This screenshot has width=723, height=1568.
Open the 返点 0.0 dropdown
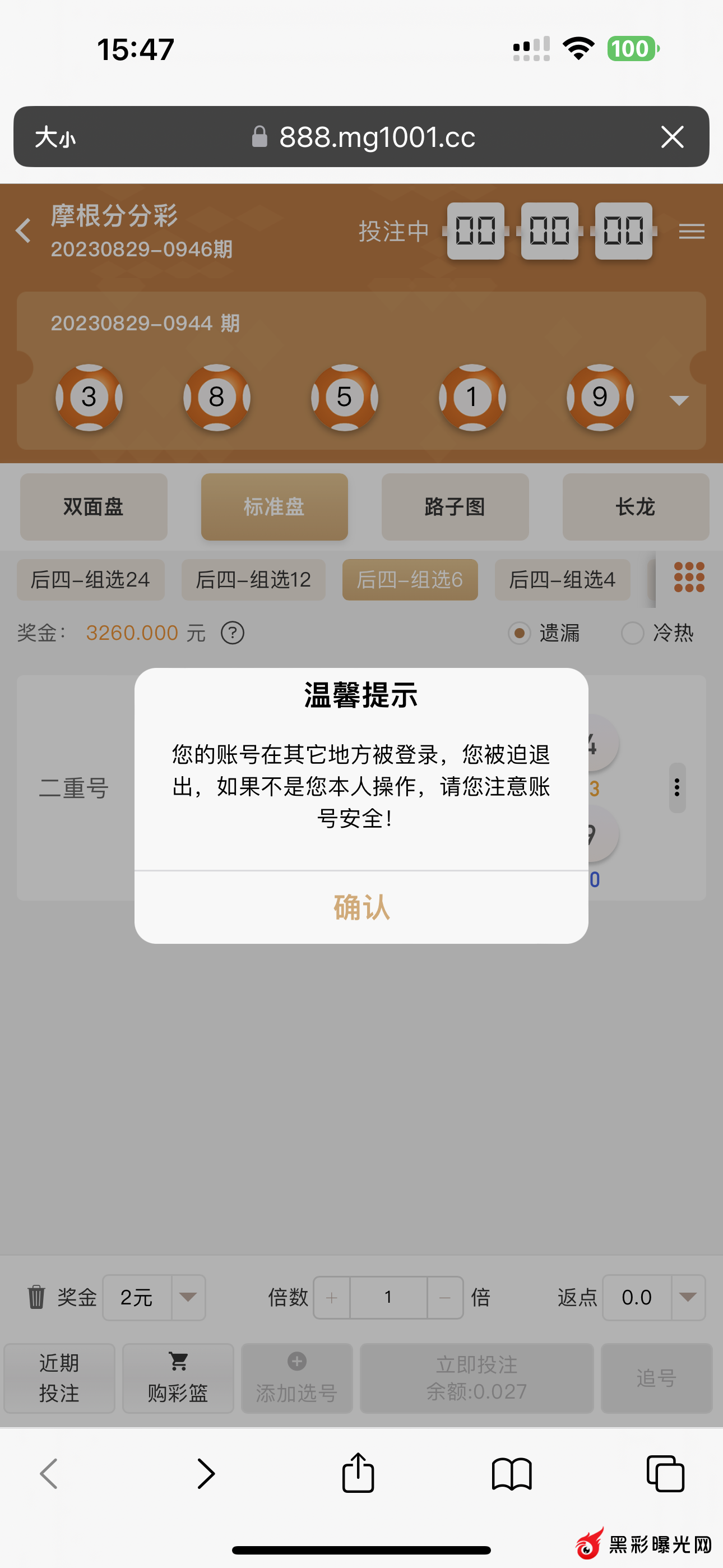[x=688, y=1297]
